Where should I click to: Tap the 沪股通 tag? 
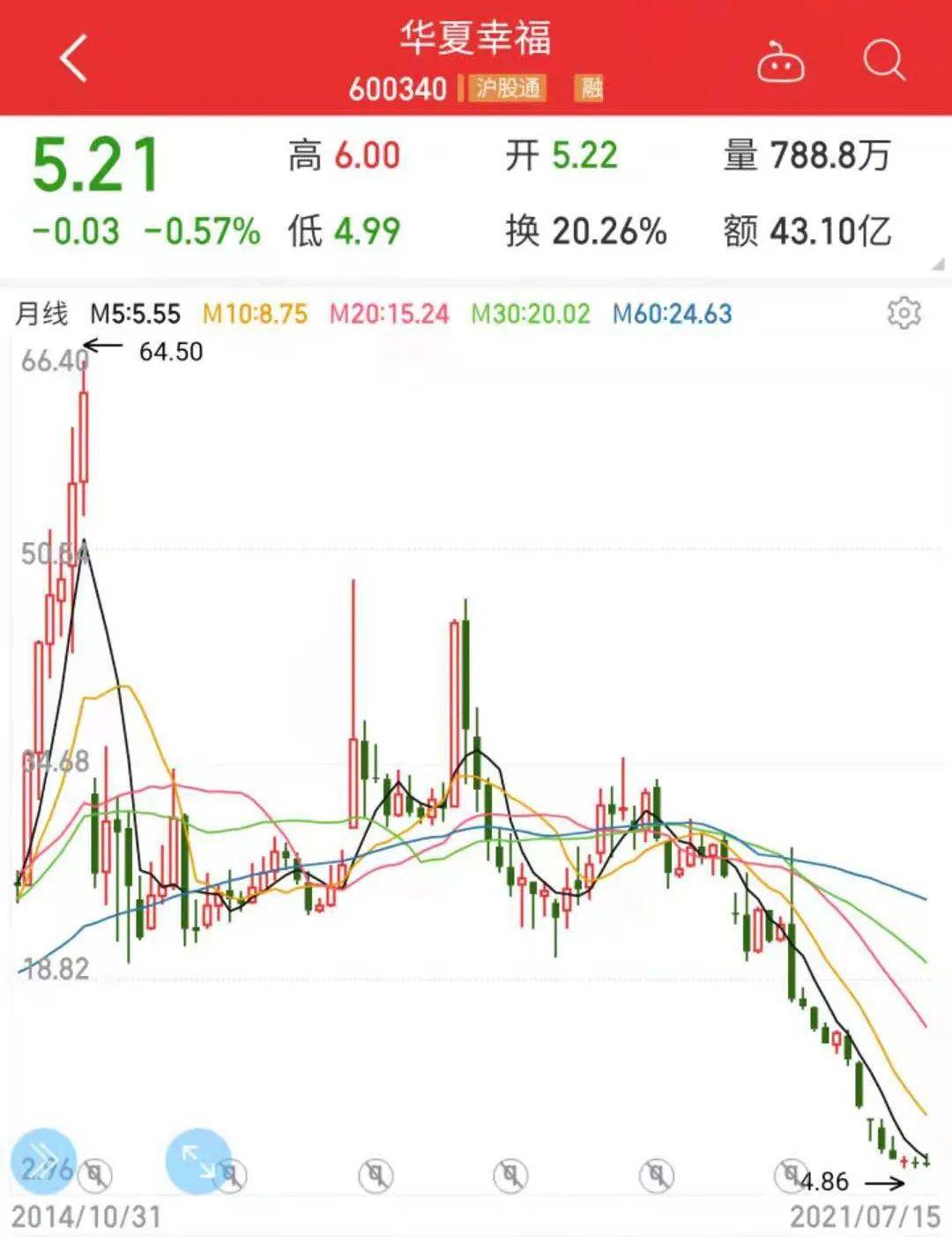(508, 88)
